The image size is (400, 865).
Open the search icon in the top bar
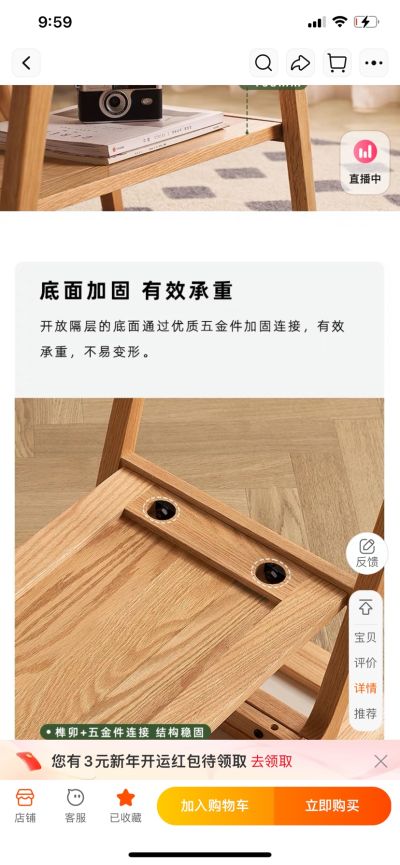coord(263,63)
